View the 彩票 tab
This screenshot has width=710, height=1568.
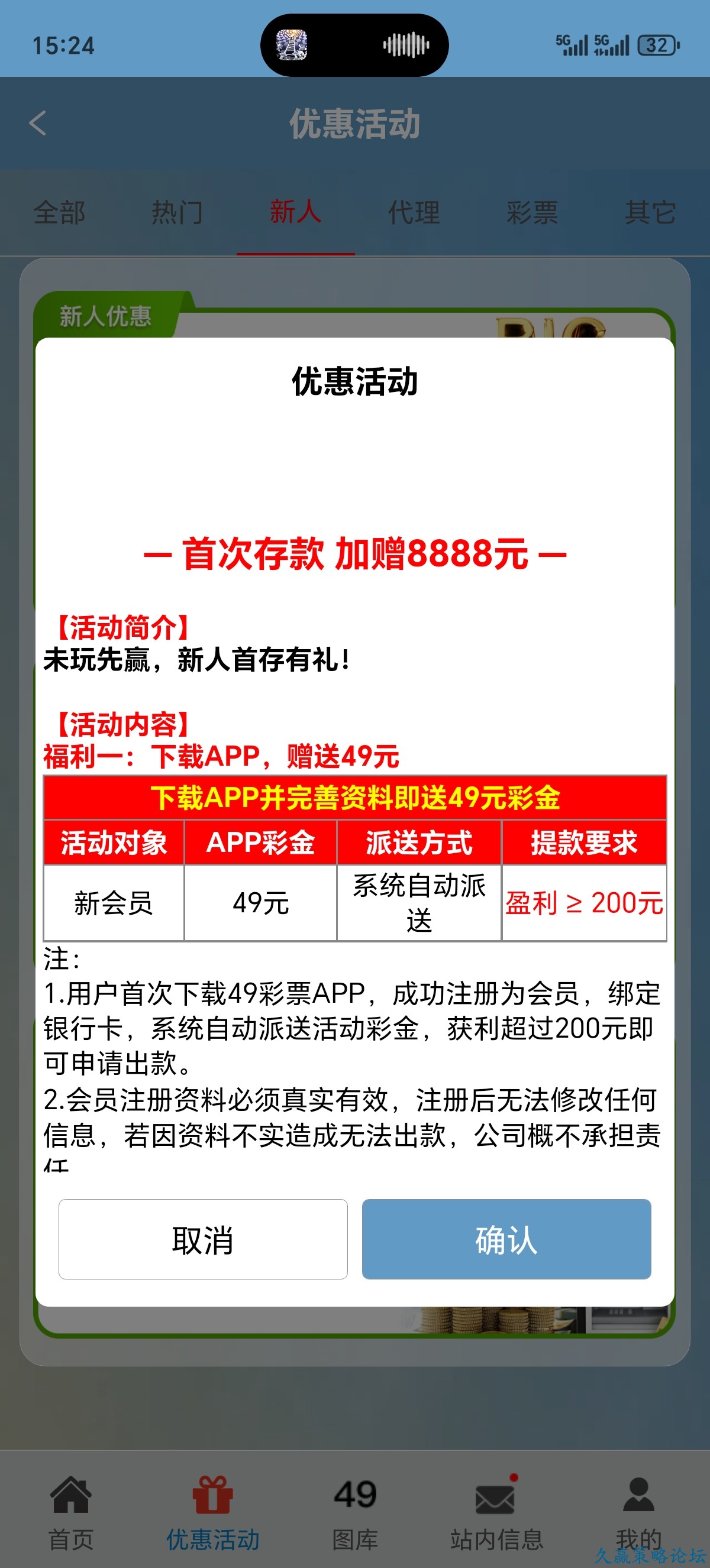532,213
